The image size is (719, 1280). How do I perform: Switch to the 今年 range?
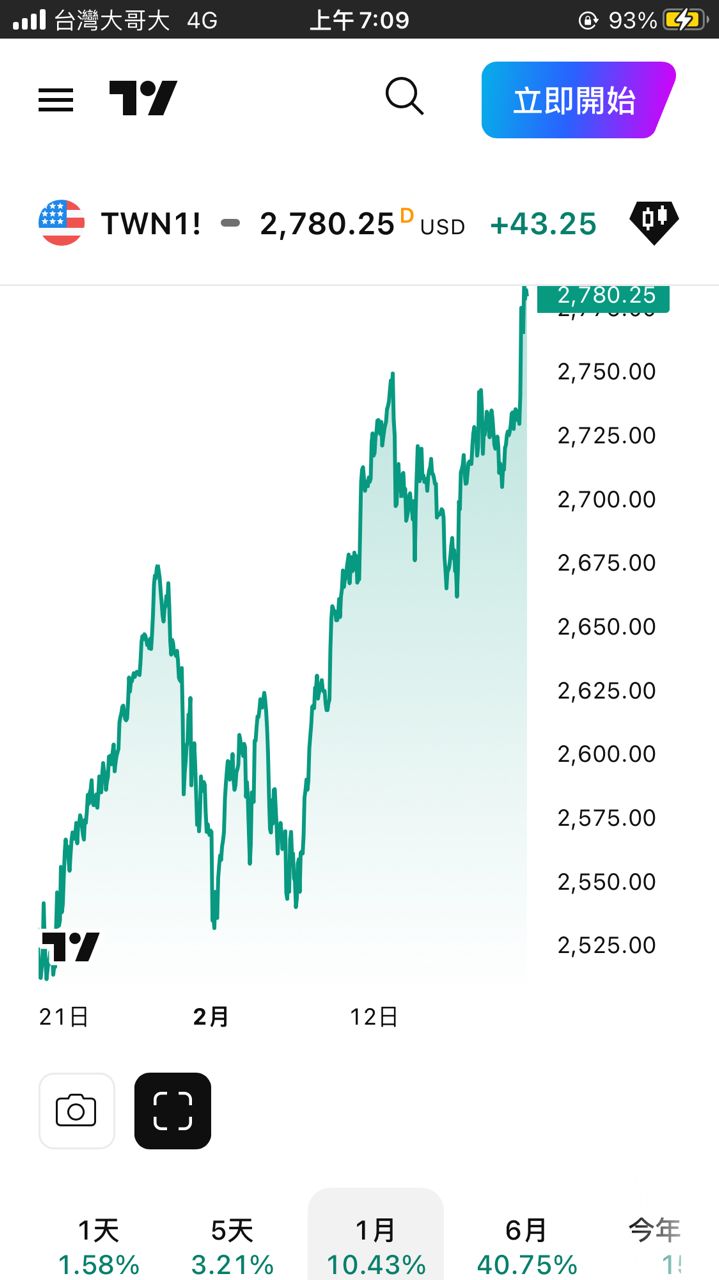pos(655,1246)
